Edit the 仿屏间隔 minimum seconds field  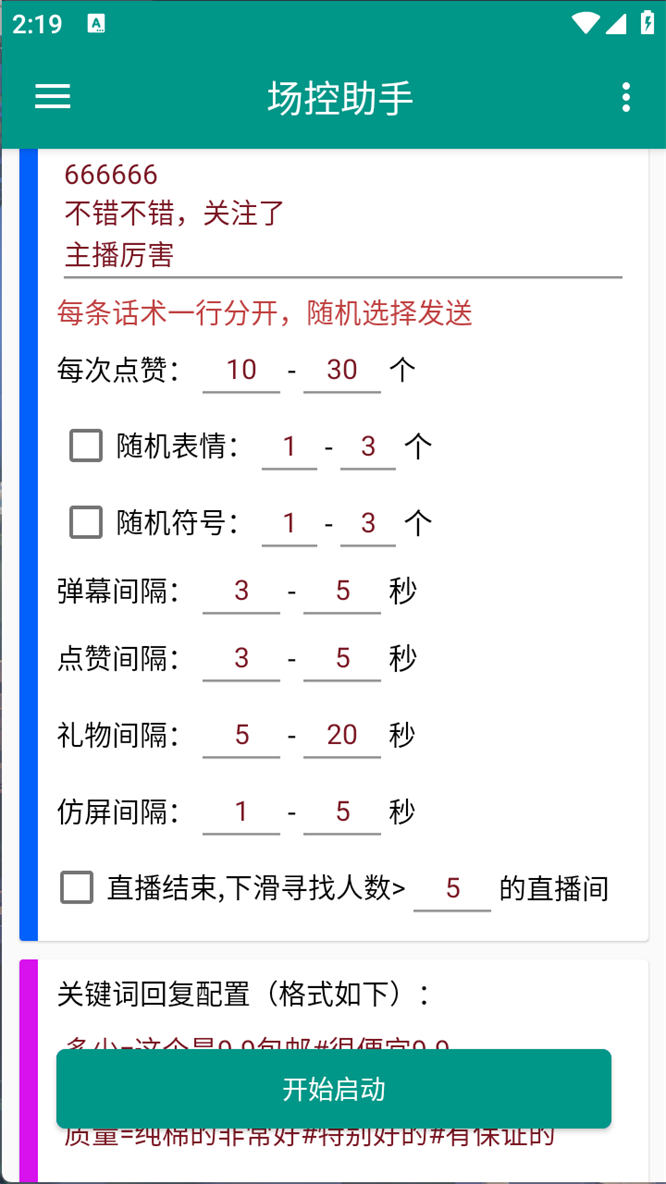[x=241, y=811]
